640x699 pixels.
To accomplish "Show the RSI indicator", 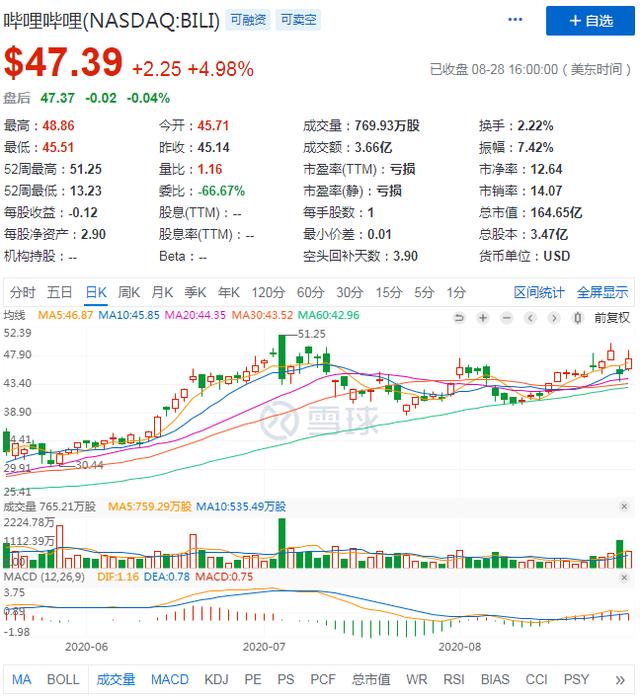I will pyautogui.click(x=455, y=679).
